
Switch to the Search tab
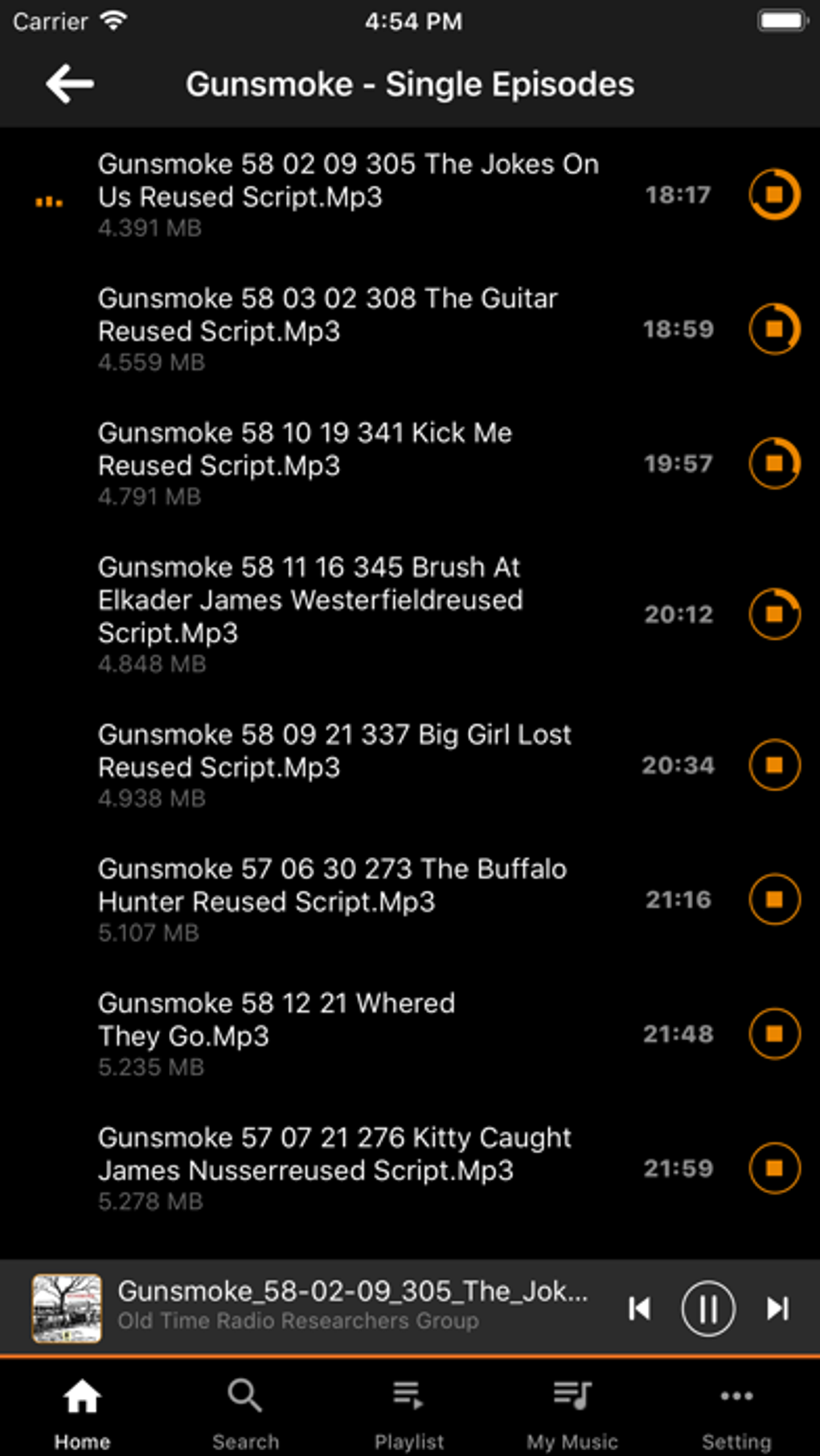(x=245, y=1411)
